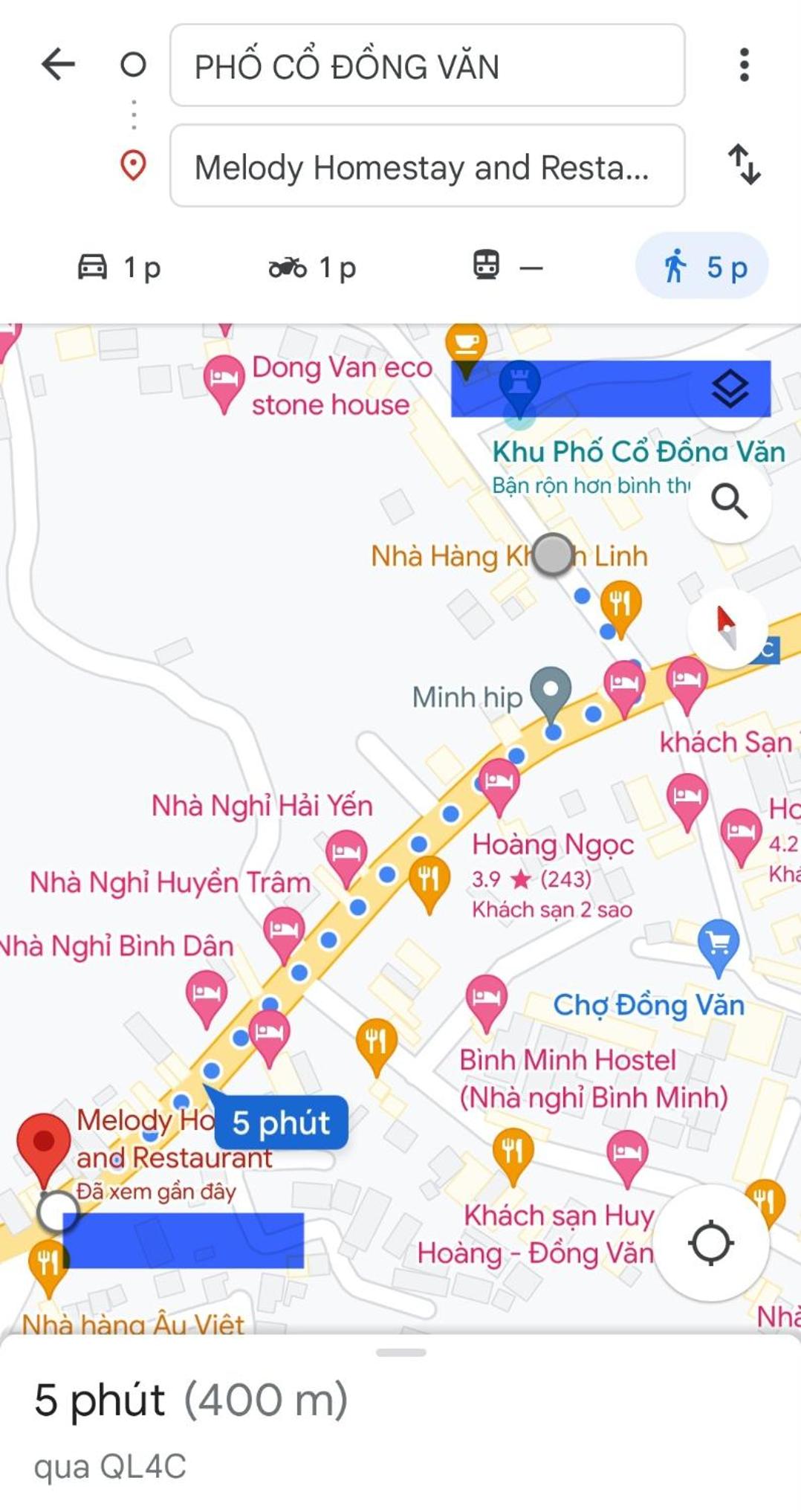Open map layers button
This screenshot has width=801, height=1512.
click(x=730, y=389)
